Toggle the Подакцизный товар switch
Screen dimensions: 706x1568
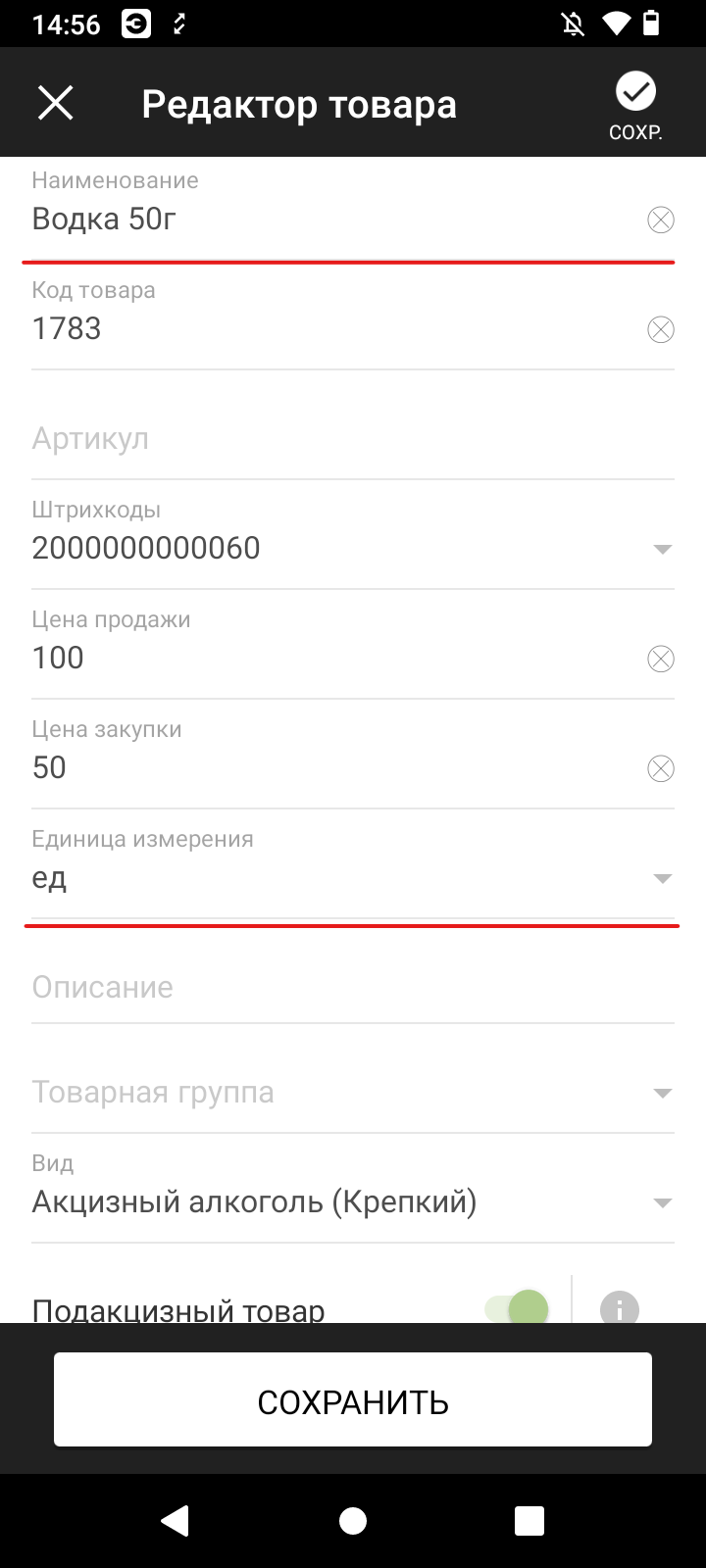pos(518,1307)
